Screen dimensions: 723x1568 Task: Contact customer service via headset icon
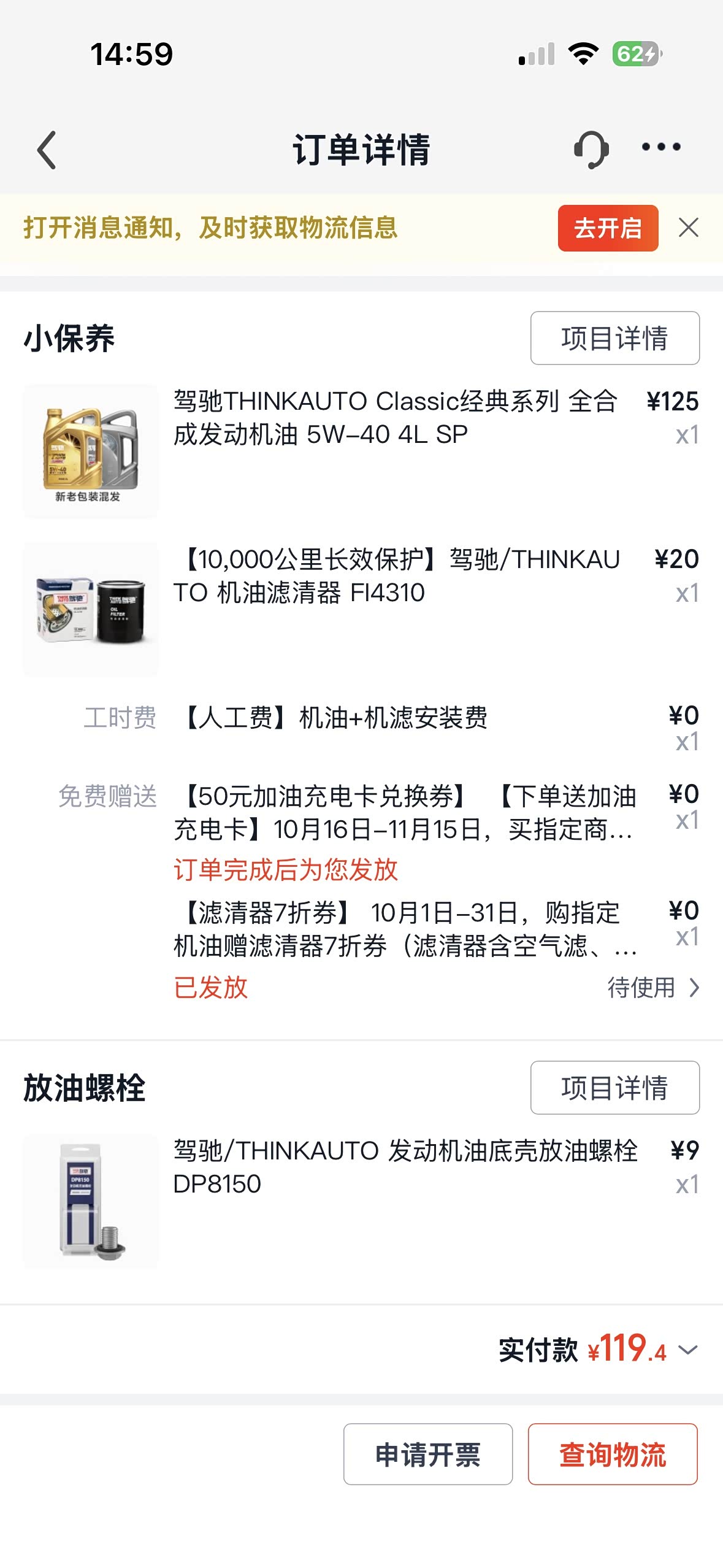(591, 149)
